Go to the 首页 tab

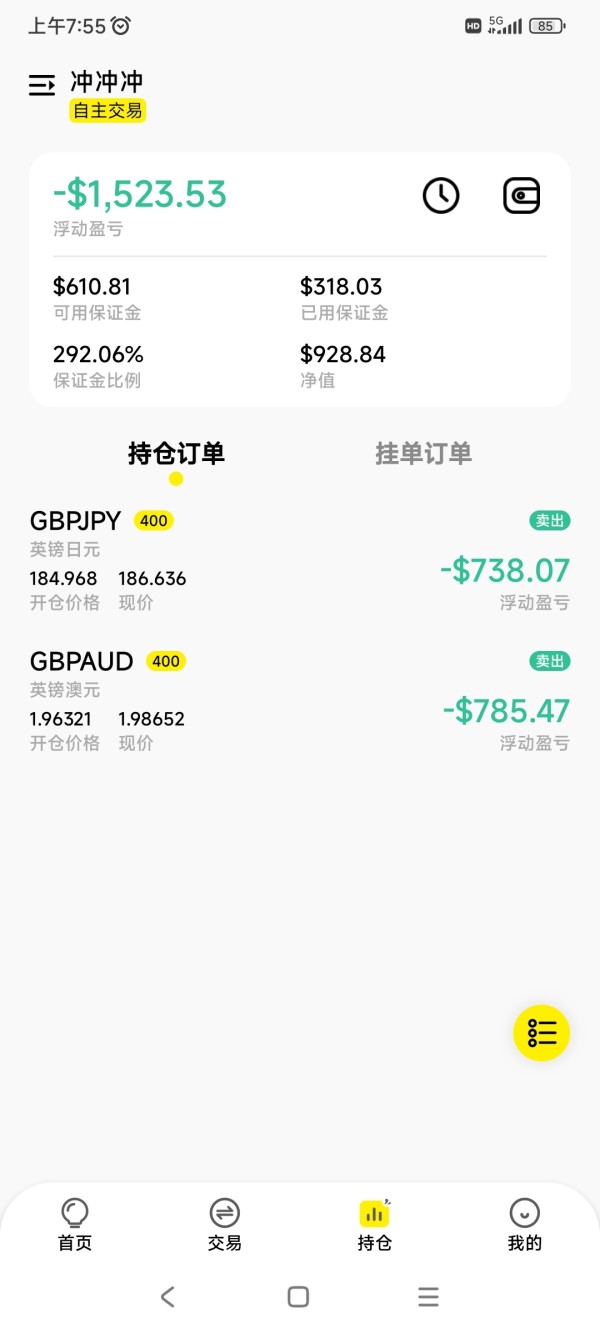pos(75,1225)
